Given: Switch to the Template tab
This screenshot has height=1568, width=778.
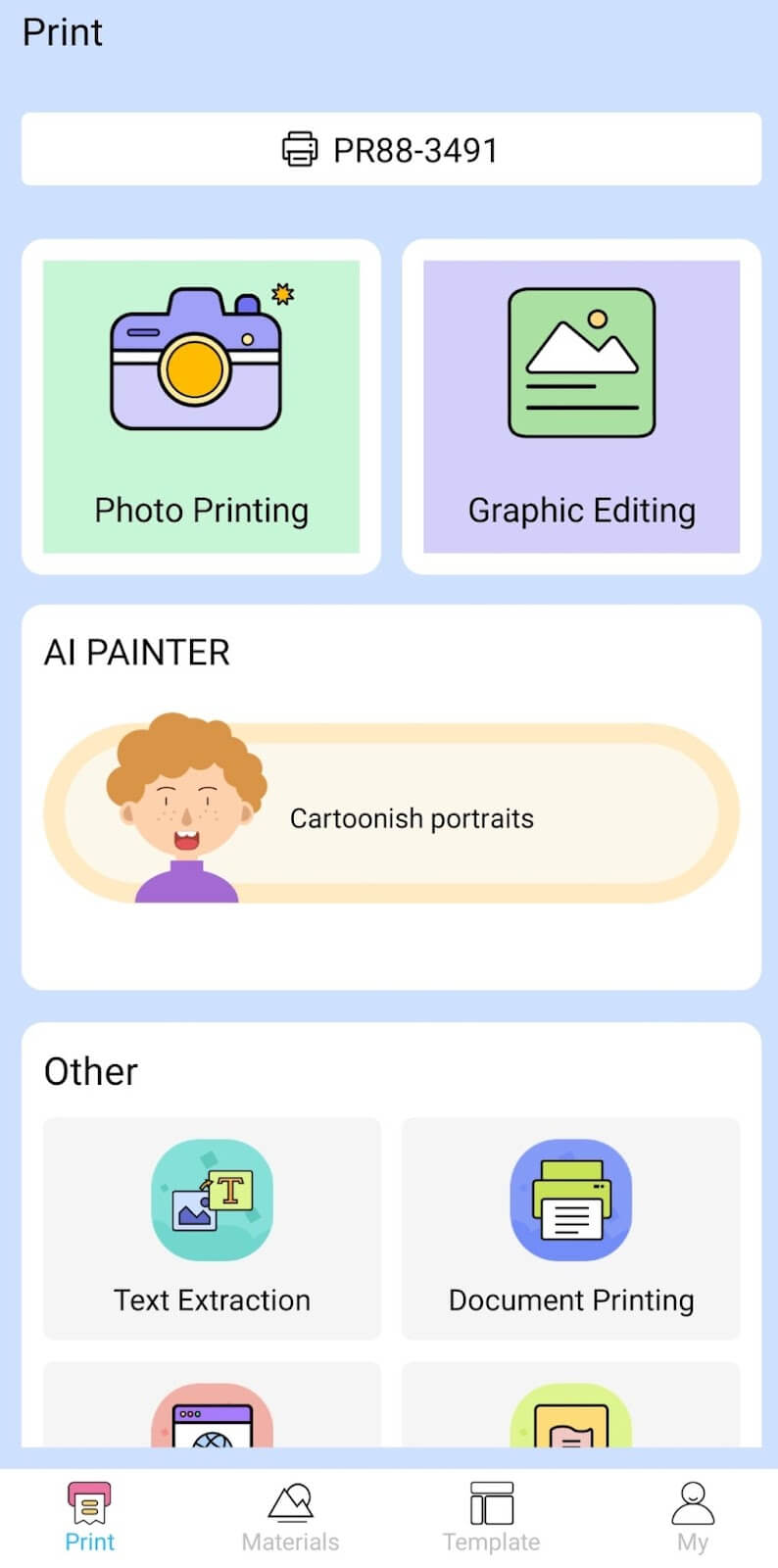Looking at the screenshot, I should coord(491,1516).
